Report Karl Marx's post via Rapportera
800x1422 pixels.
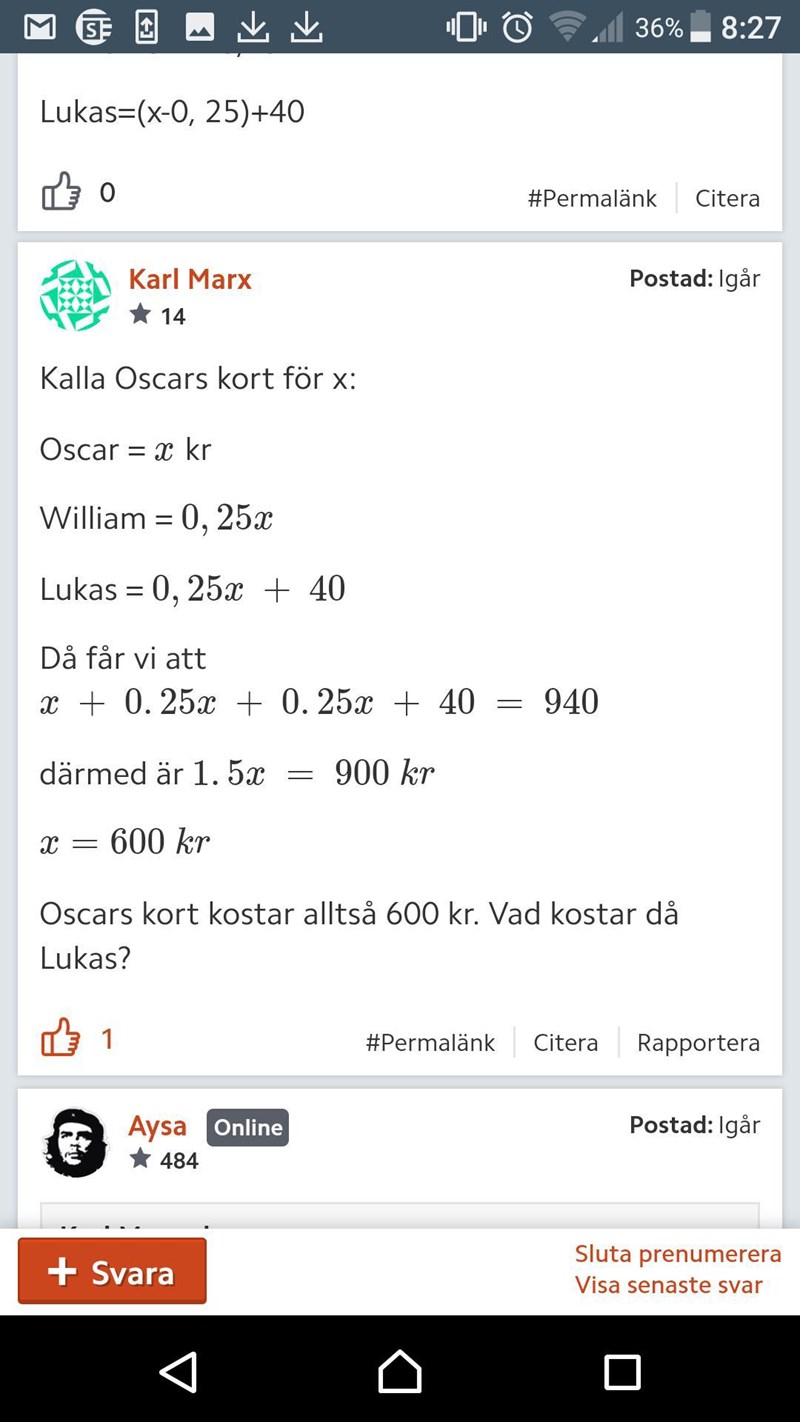tap(698, 1042)
